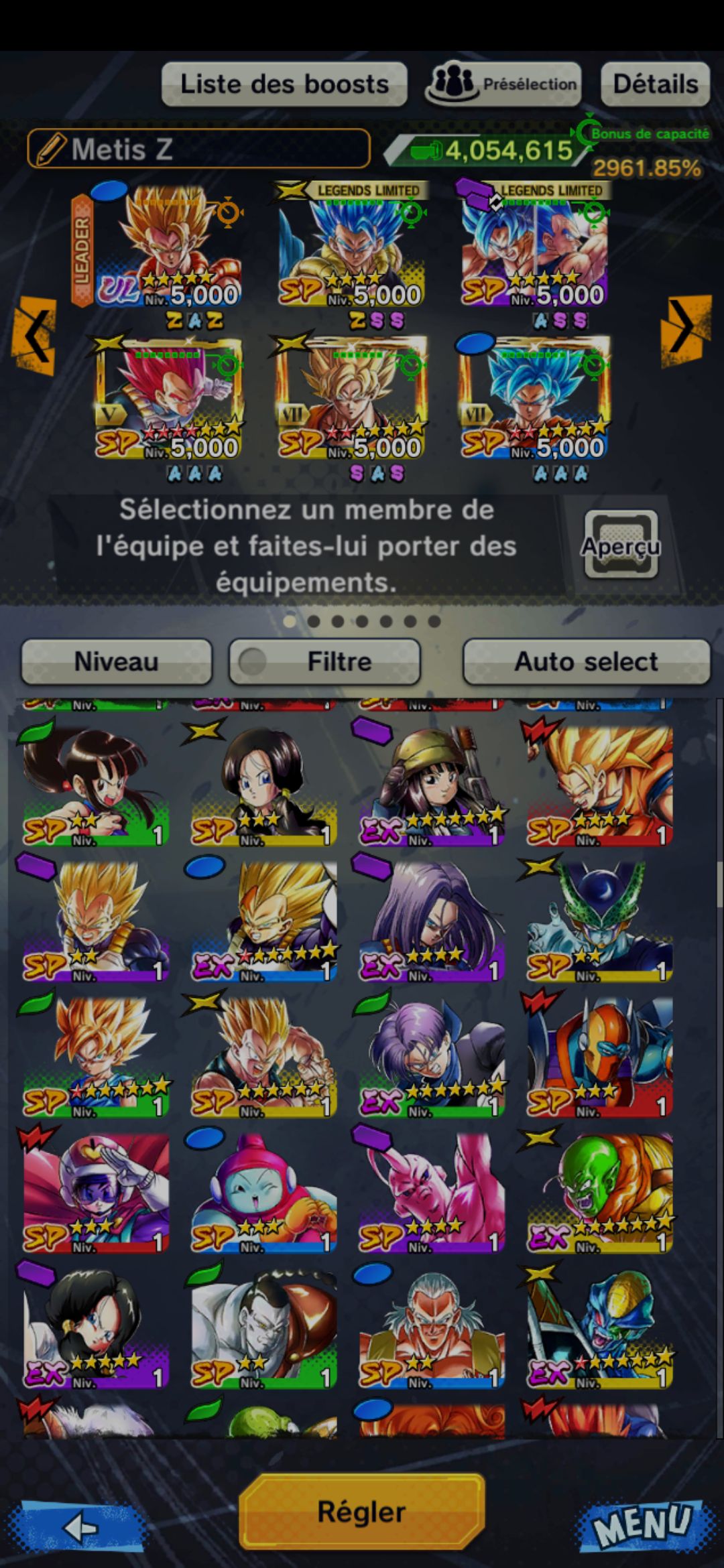Open the Aperçu preview button
724x1568 pixels.
pyautogui.click(x=620, y=545)
